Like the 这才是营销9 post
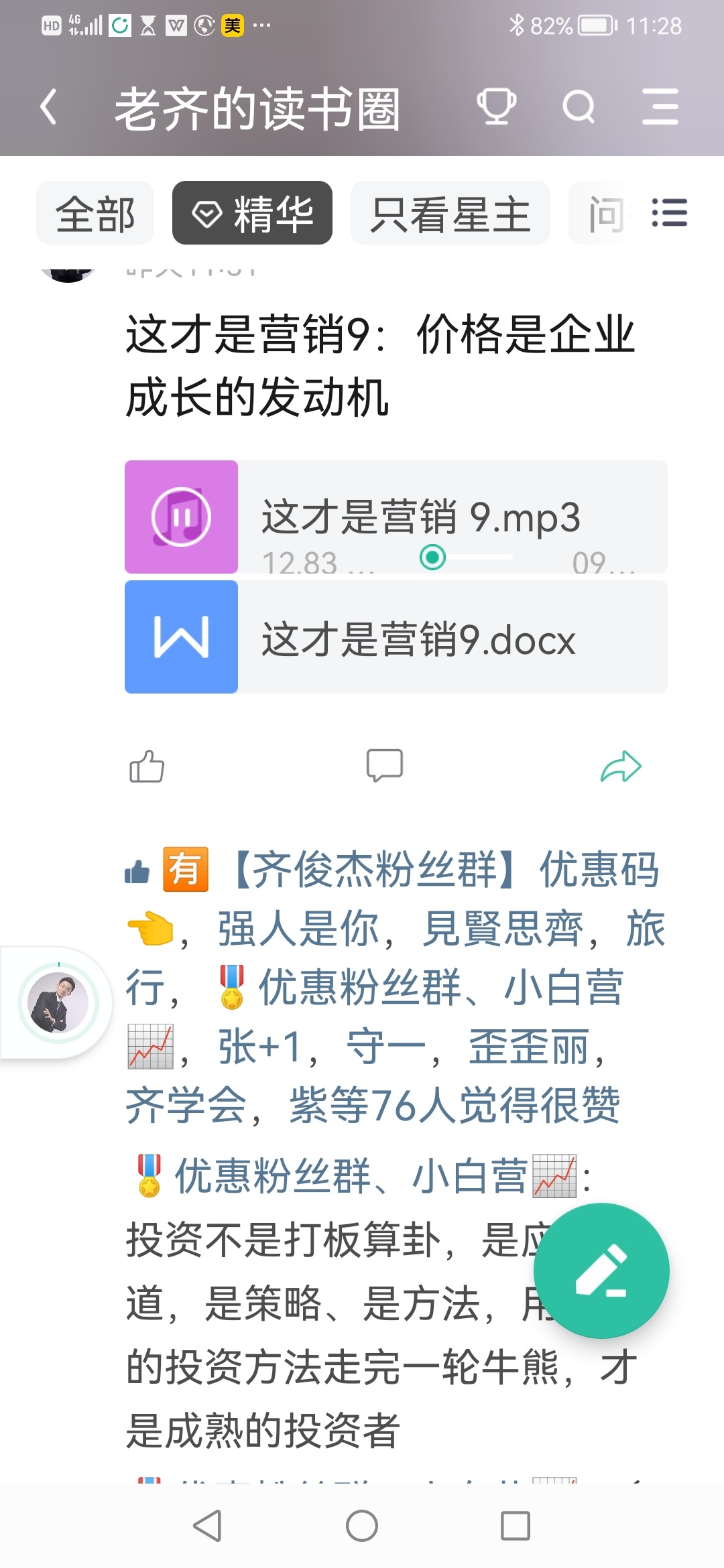Viewport: 724px width, 1568px height. click(147, 766)
